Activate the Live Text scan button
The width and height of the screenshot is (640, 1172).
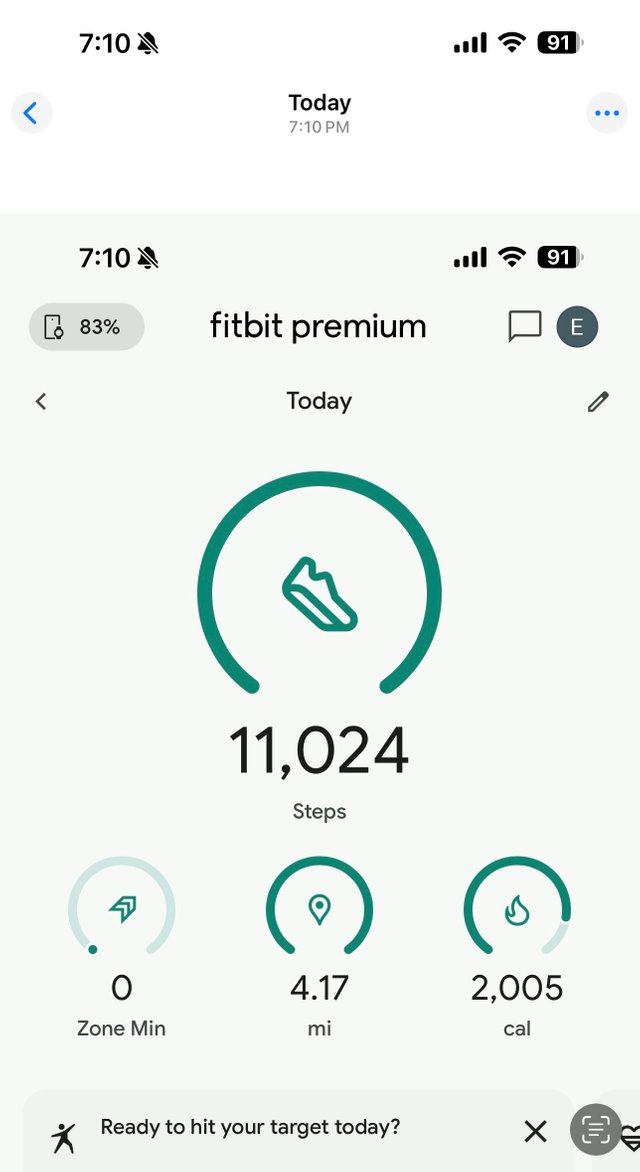[x=596, y=1129]
